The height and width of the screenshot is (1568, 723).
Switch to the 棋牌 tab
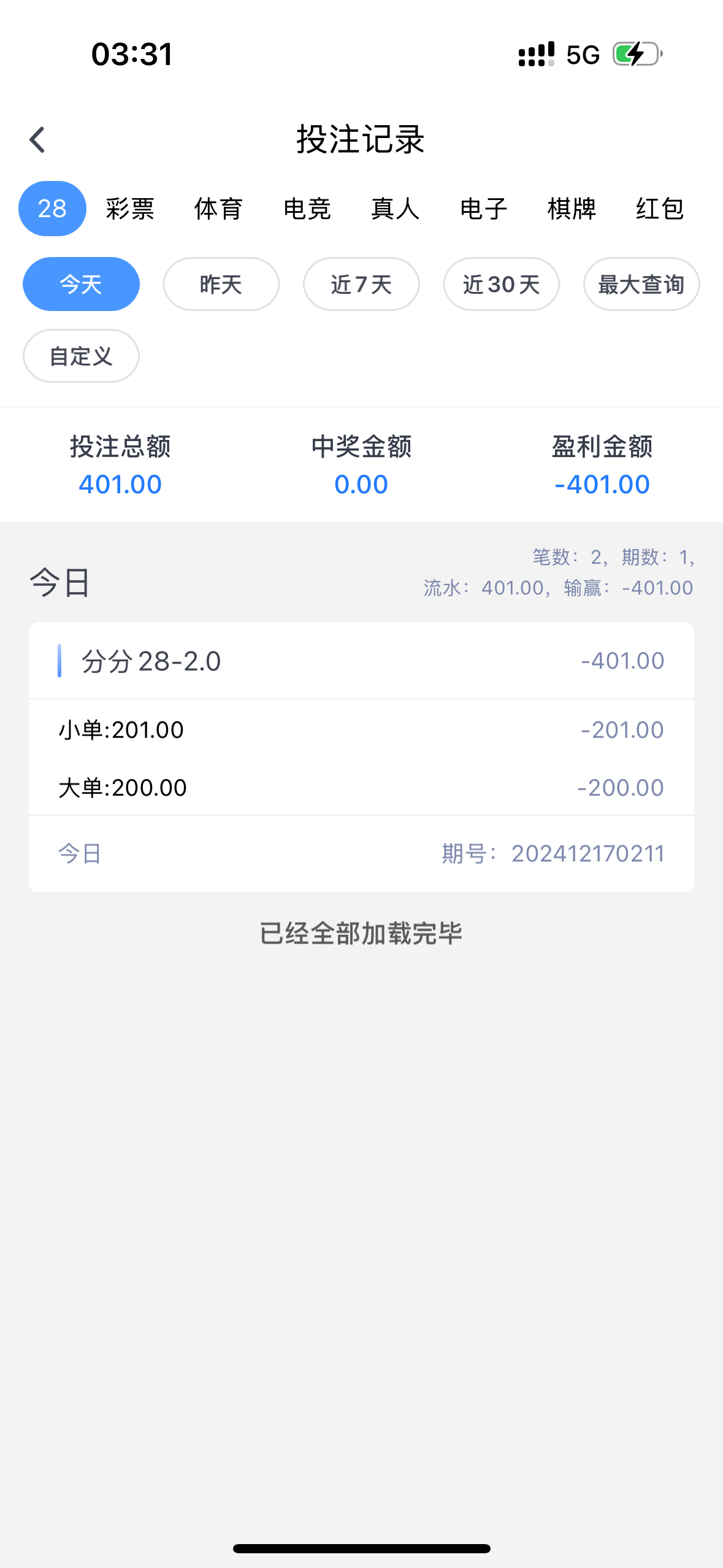point(572,209)
